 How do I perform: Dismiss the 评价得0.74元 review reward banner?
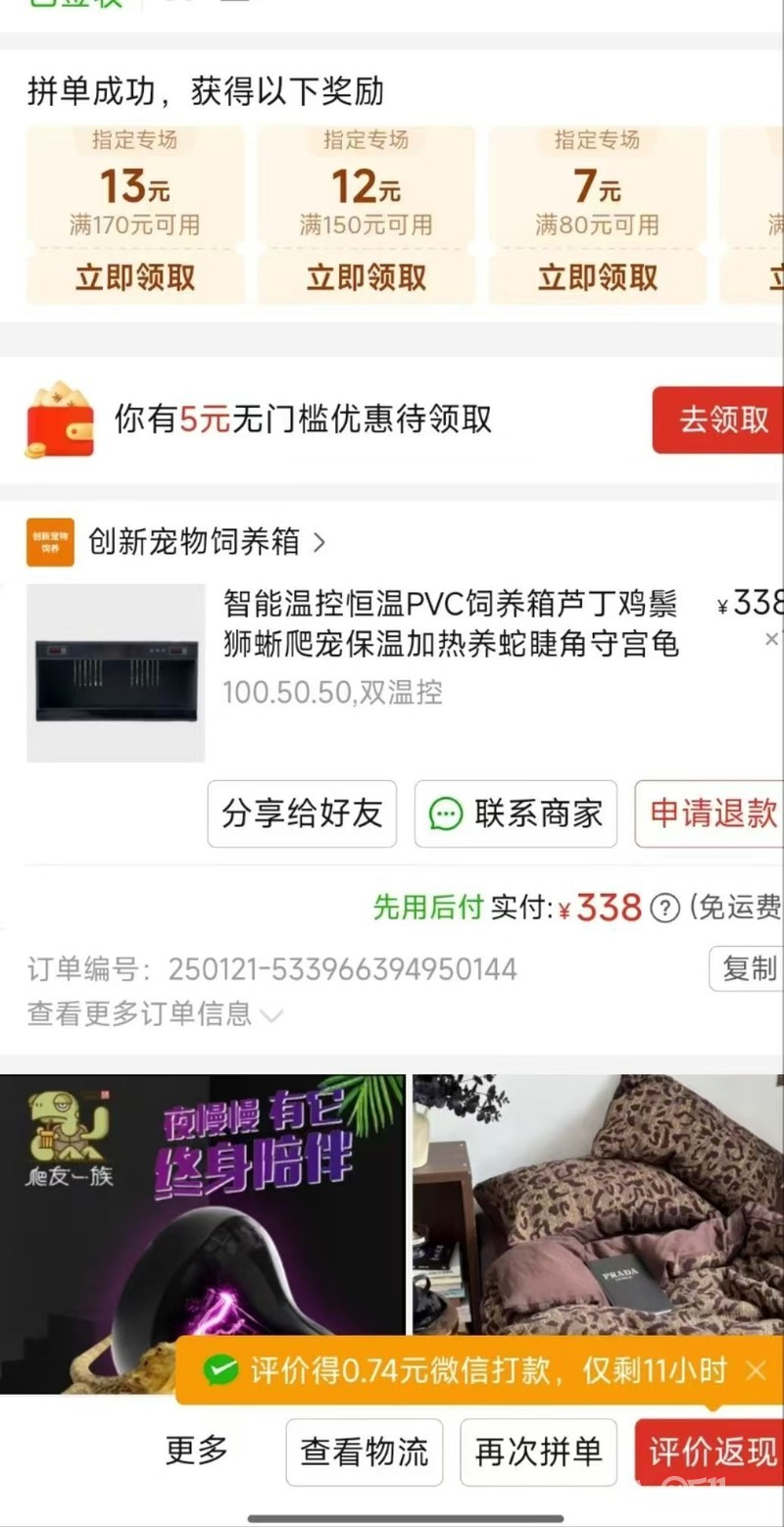pos(756,1370)
